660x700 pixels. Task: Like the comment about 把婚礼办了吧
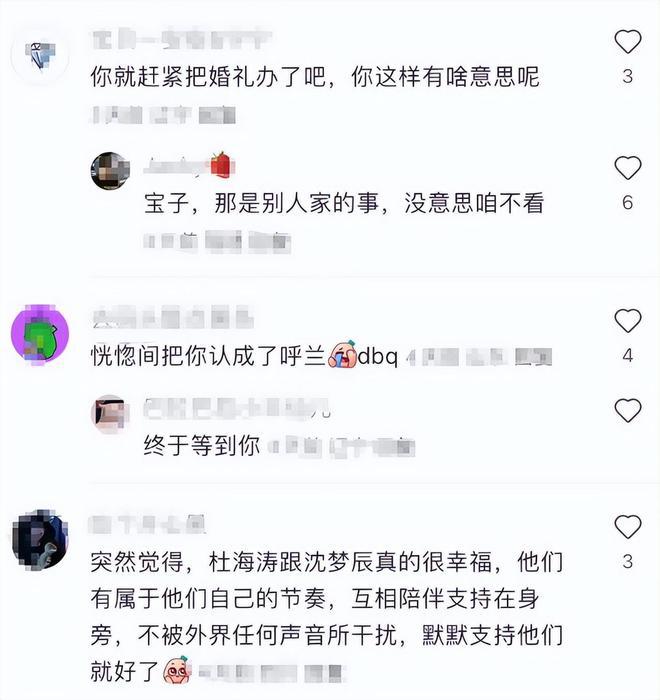click(x=627, y=42)
